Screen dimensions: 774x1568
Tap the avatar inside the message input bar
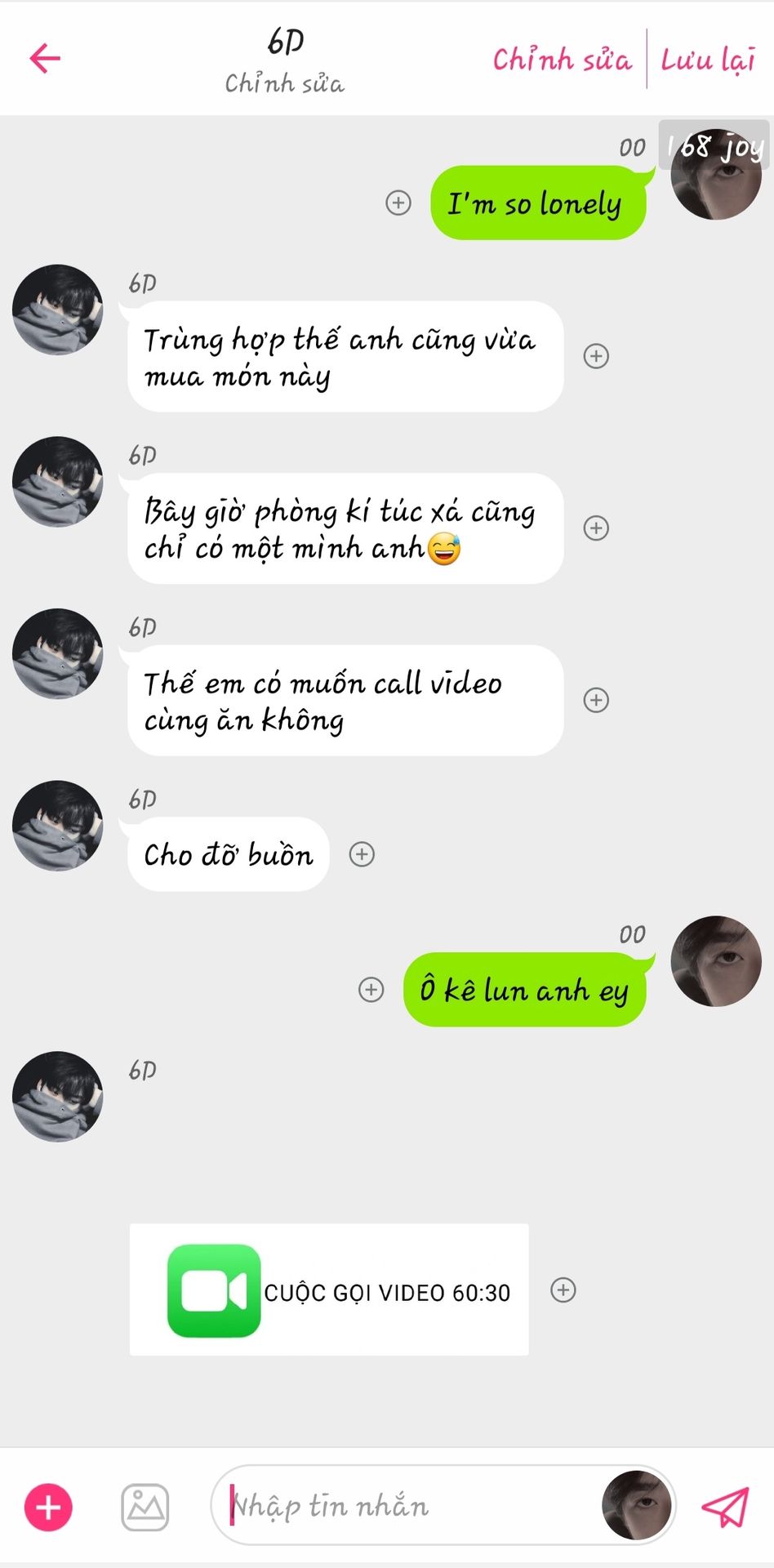point(637,1506)
